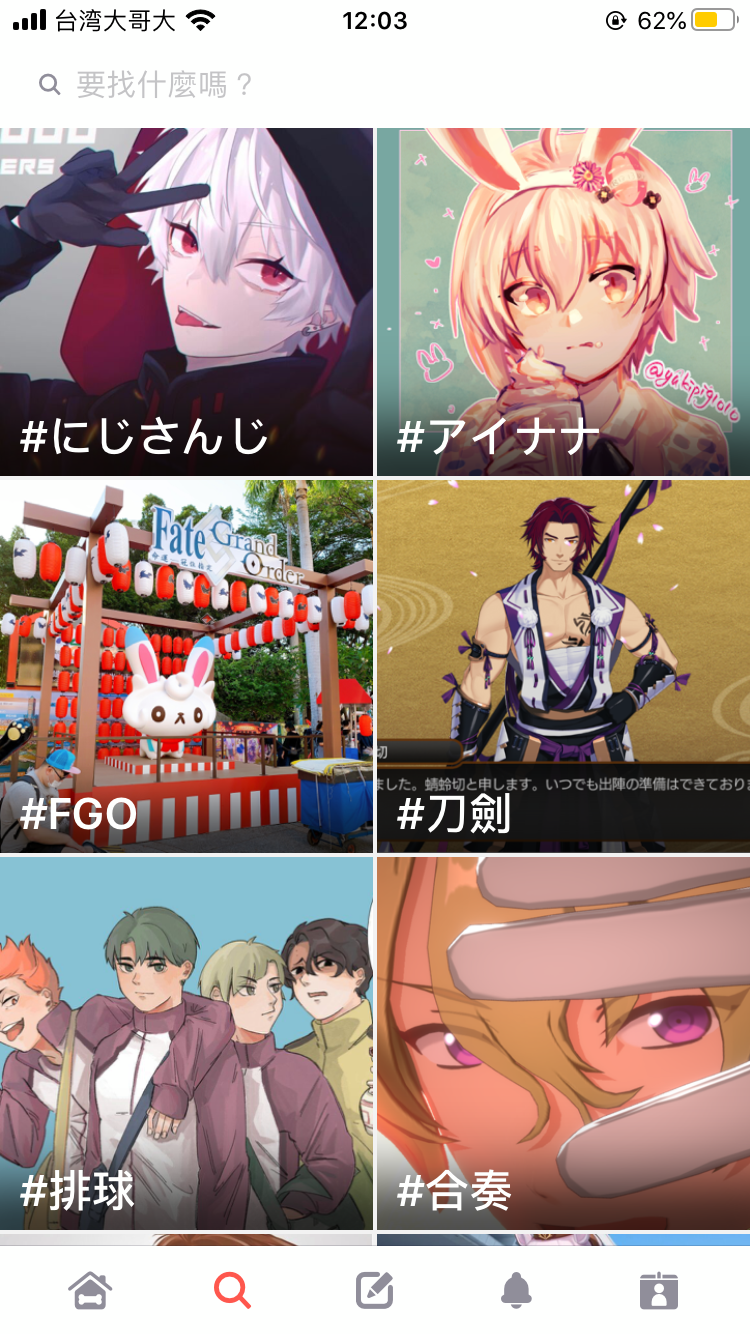Go to the profile tab
The width and height of the screenshot is (750, 1334).
[x=659, y=1290]
